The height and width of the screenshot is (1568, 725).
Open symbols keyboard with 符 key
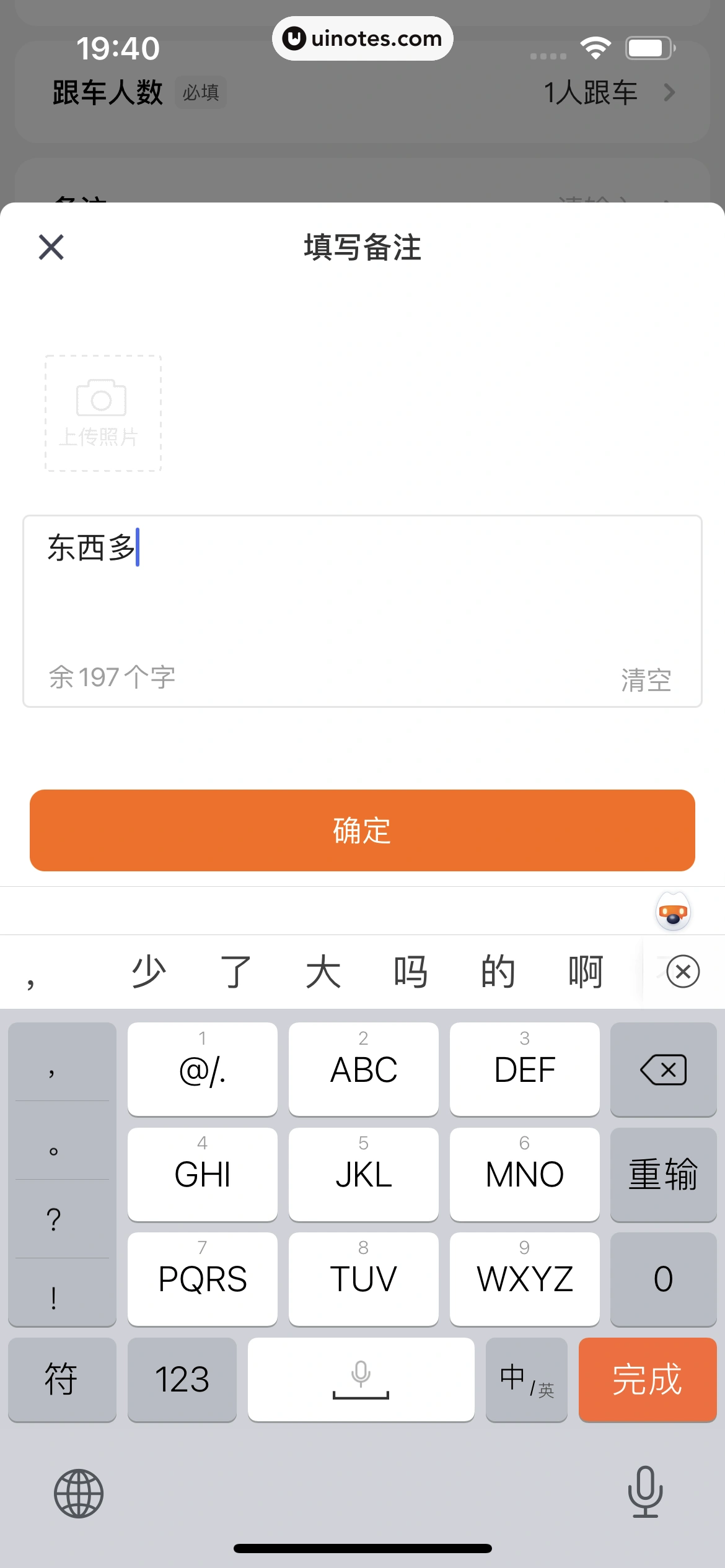(x=62, y=1380)
